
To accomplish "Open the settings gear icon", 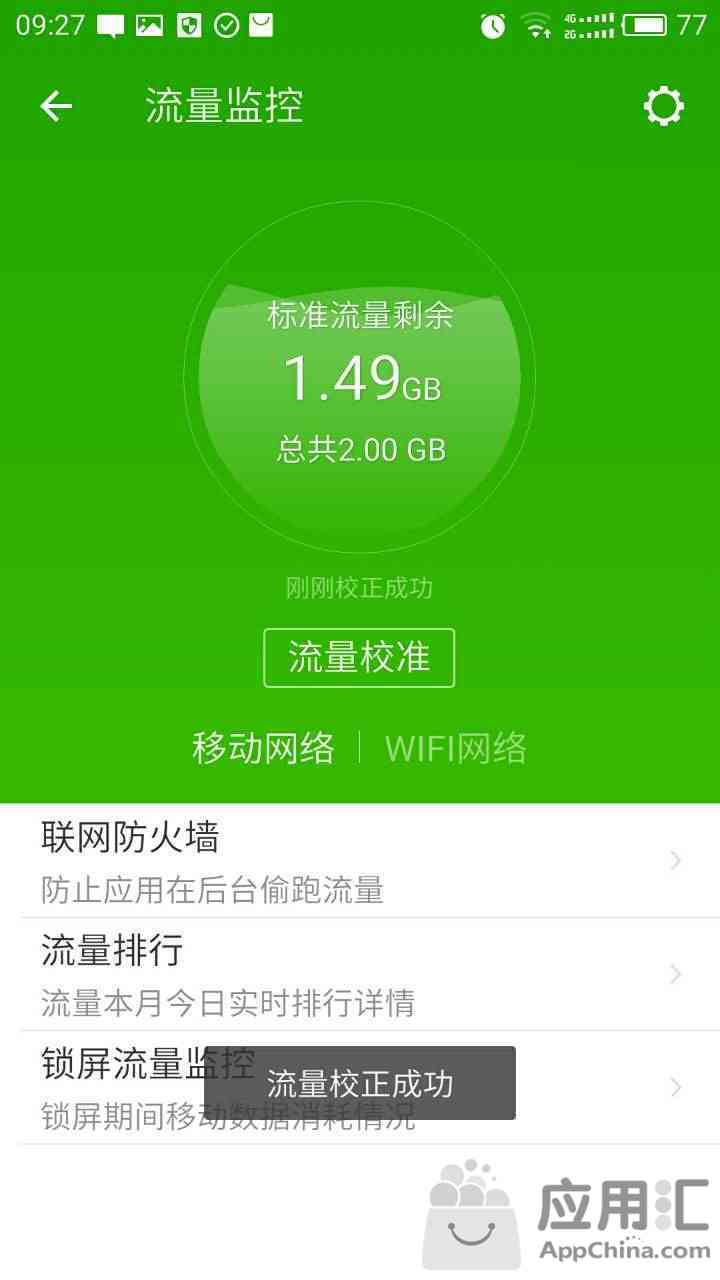I will click(663, 106).
